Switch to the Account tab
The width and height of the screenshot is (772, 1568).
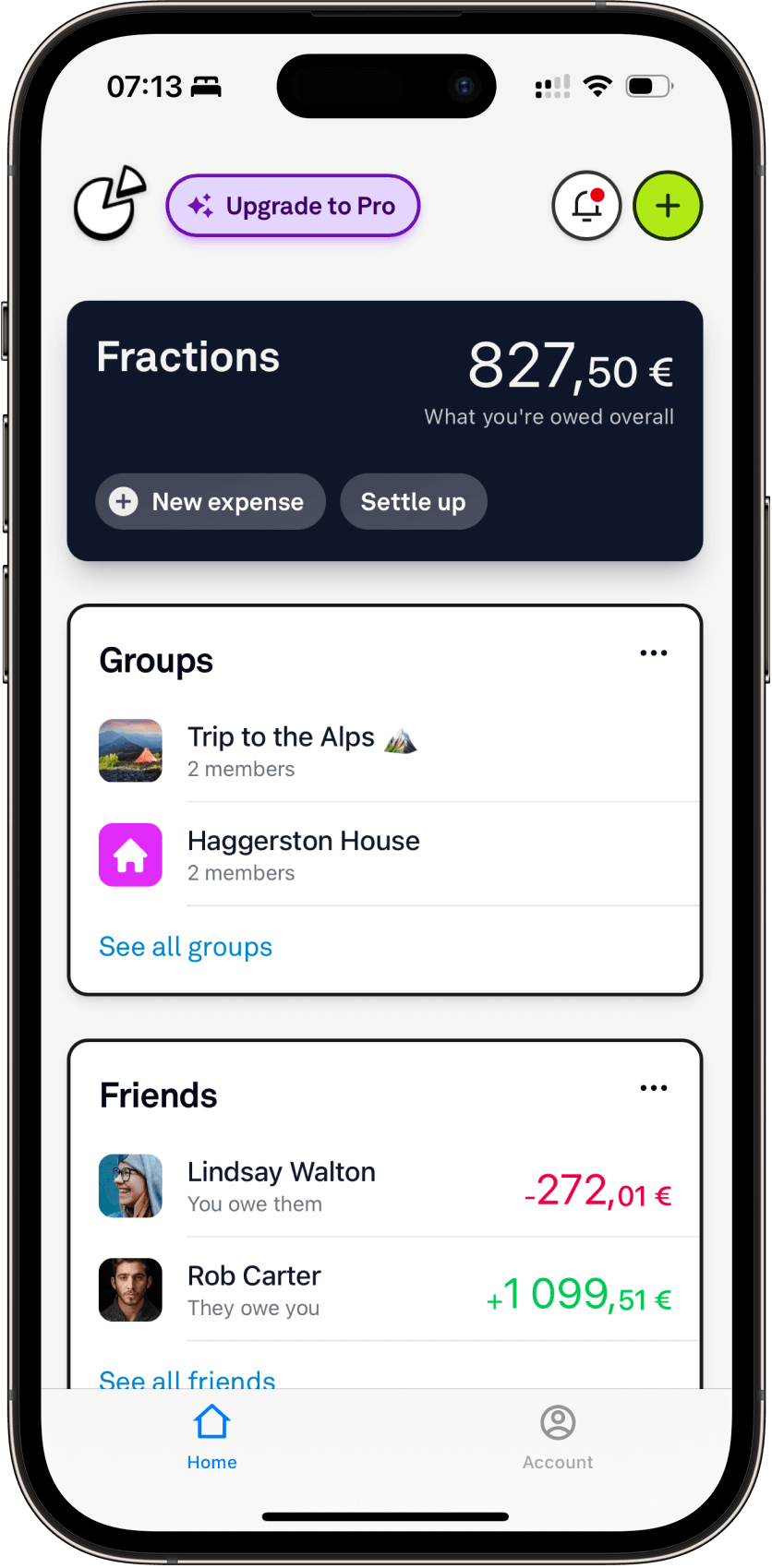[x=558, y=1436]
